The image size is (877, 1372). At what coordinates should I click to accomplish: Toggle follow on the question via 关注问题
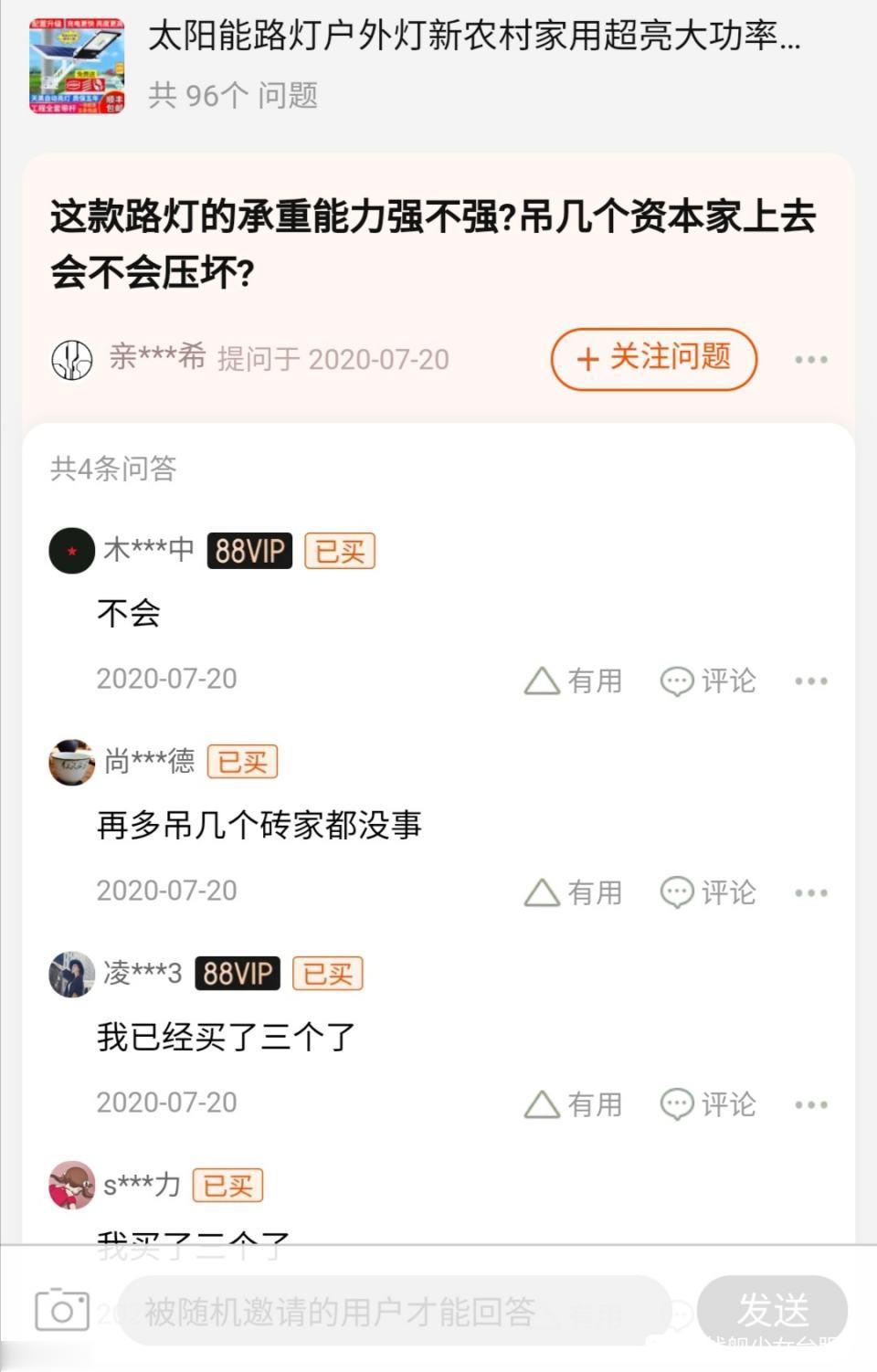point(654,360)
